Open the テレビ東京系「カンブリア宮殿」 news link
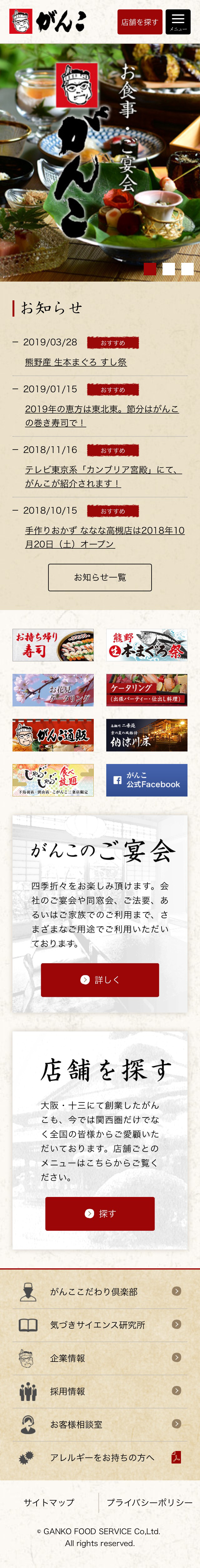The width and height of the screenshot is (200, 1568). pyautogui.click(x=103, y=476)
